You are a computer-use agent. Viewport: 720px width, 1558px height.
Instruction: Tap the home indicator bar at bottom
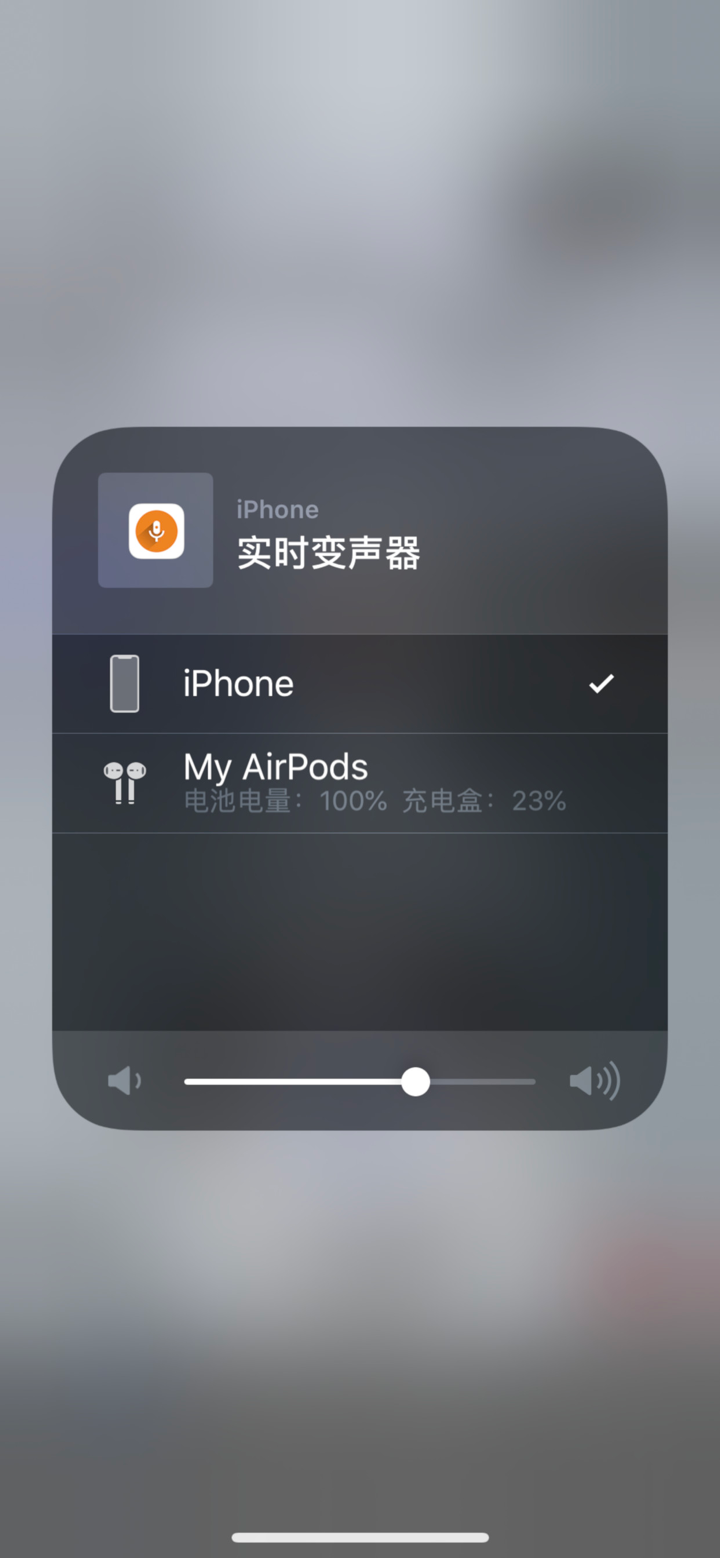coord(360,1537)
